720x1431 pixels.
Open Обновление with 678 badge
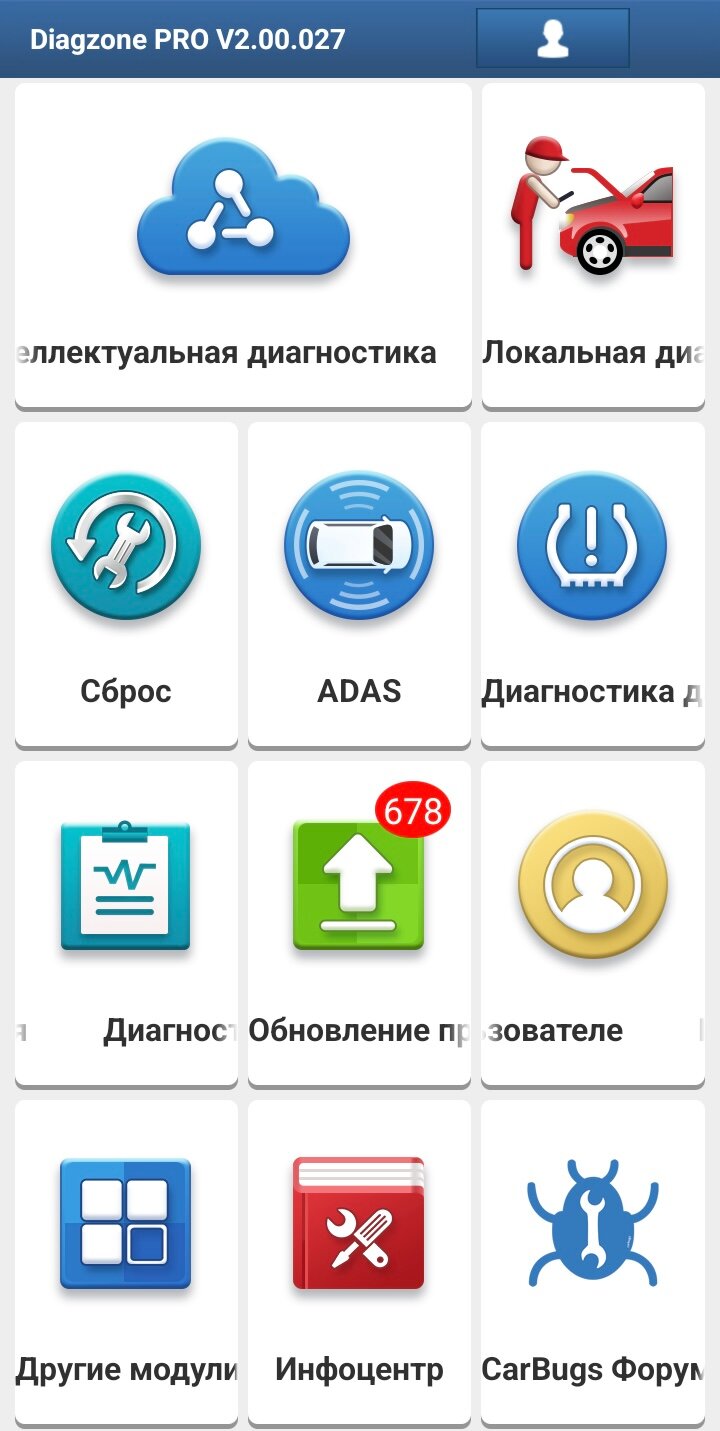pyautogui.click(x=359, y=923)
